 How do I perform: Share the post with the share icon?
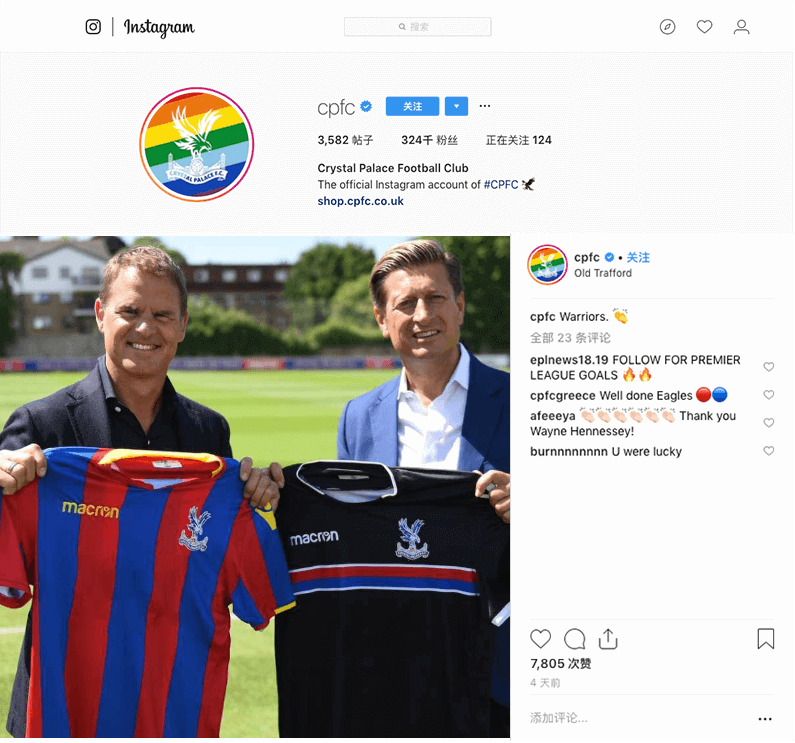click(608, 639)
